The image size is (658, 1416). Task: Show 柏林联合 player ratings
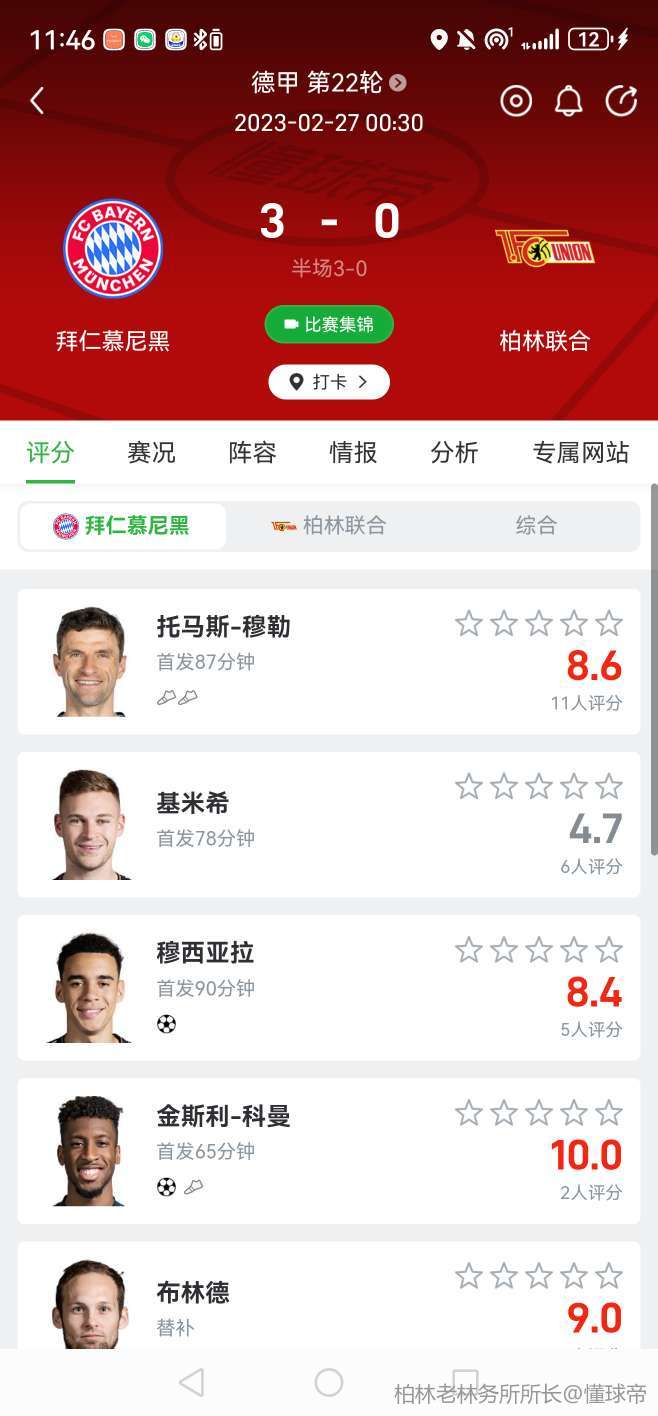(329, 526)
